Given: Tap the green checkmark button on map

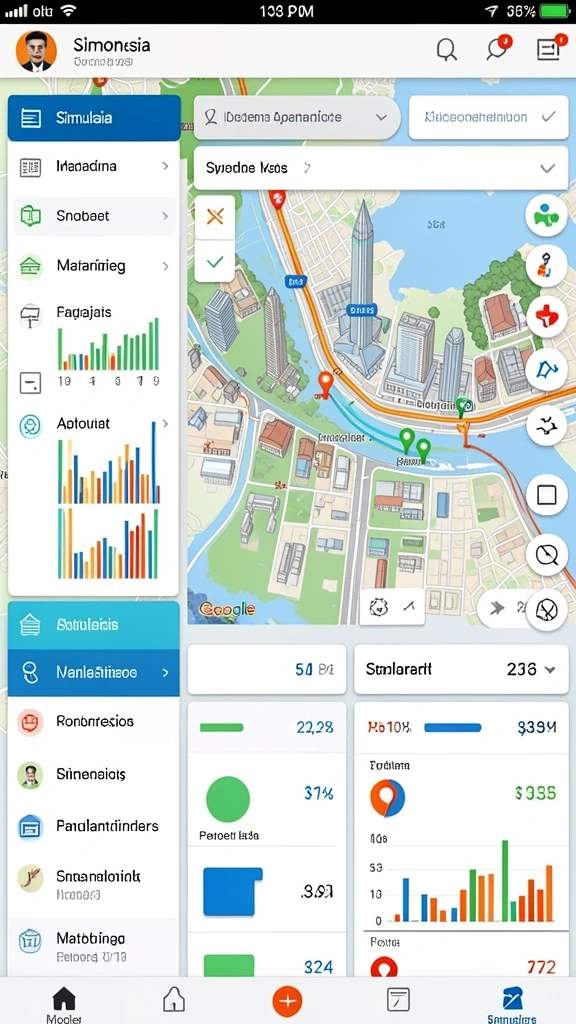Looking at the screenshot, I should pyautogui.click(x=215, y=261).
